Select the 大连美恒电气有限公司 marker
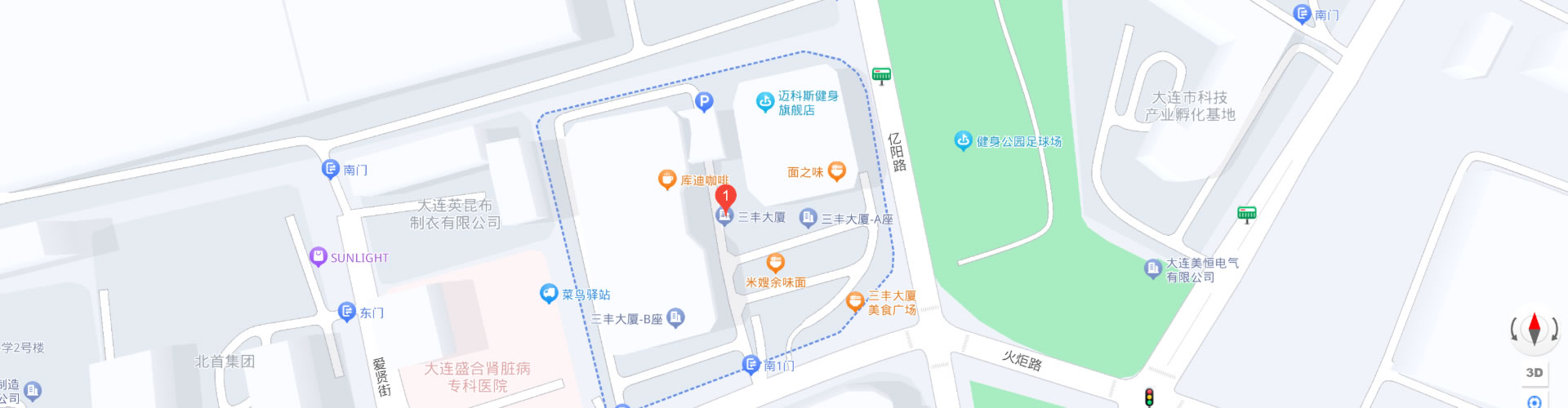 click(1152, 268)
